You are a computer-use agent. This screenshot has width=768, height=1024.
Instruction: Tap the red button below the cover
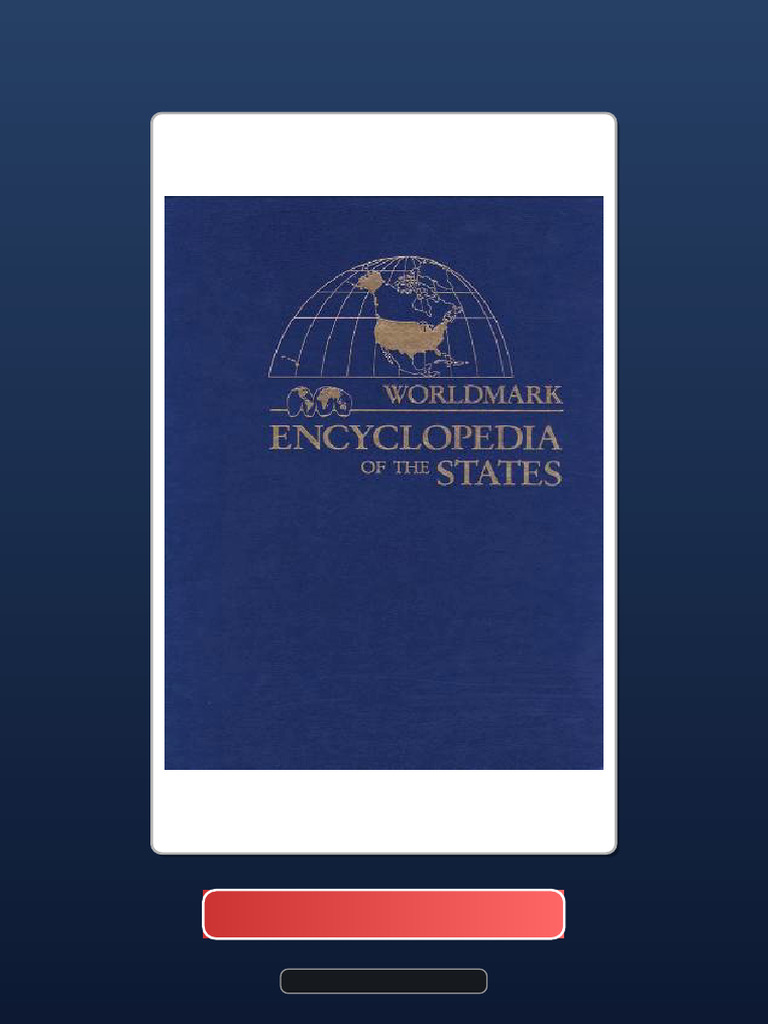click(x=384, y=914)
